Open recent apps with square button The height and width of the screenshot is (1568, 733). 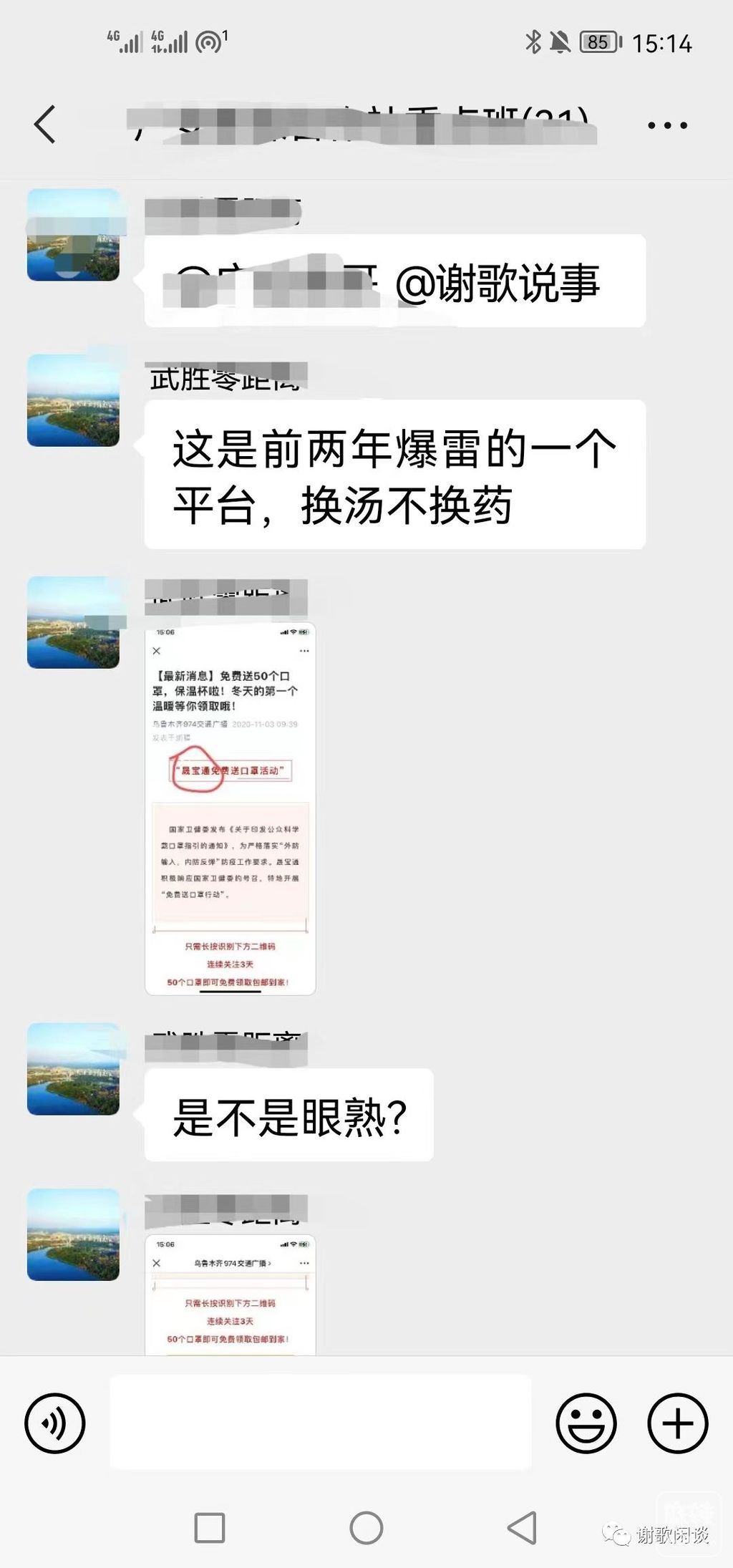(210, 1528)
